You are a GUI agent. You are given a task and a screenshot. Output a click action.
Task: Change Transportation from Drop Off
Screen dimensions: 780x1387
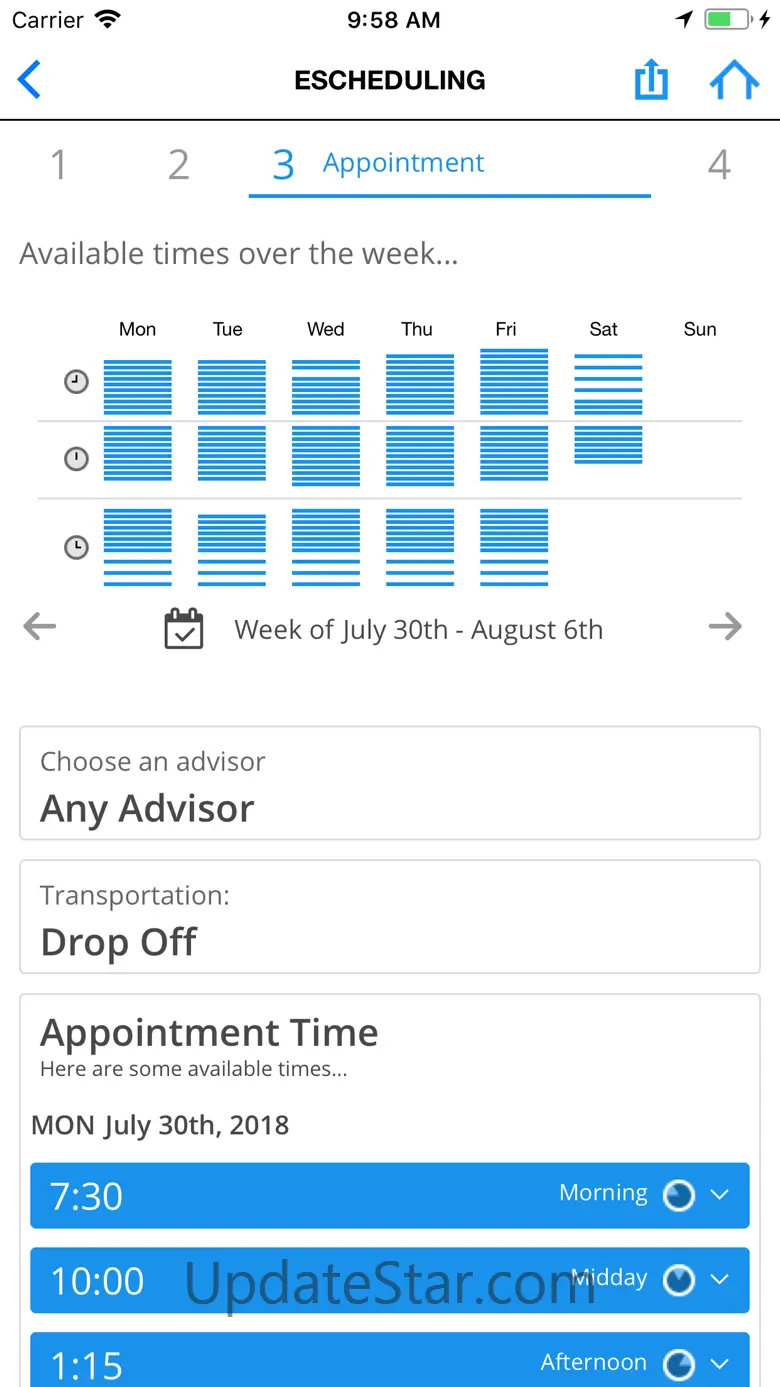pos(390,917)
